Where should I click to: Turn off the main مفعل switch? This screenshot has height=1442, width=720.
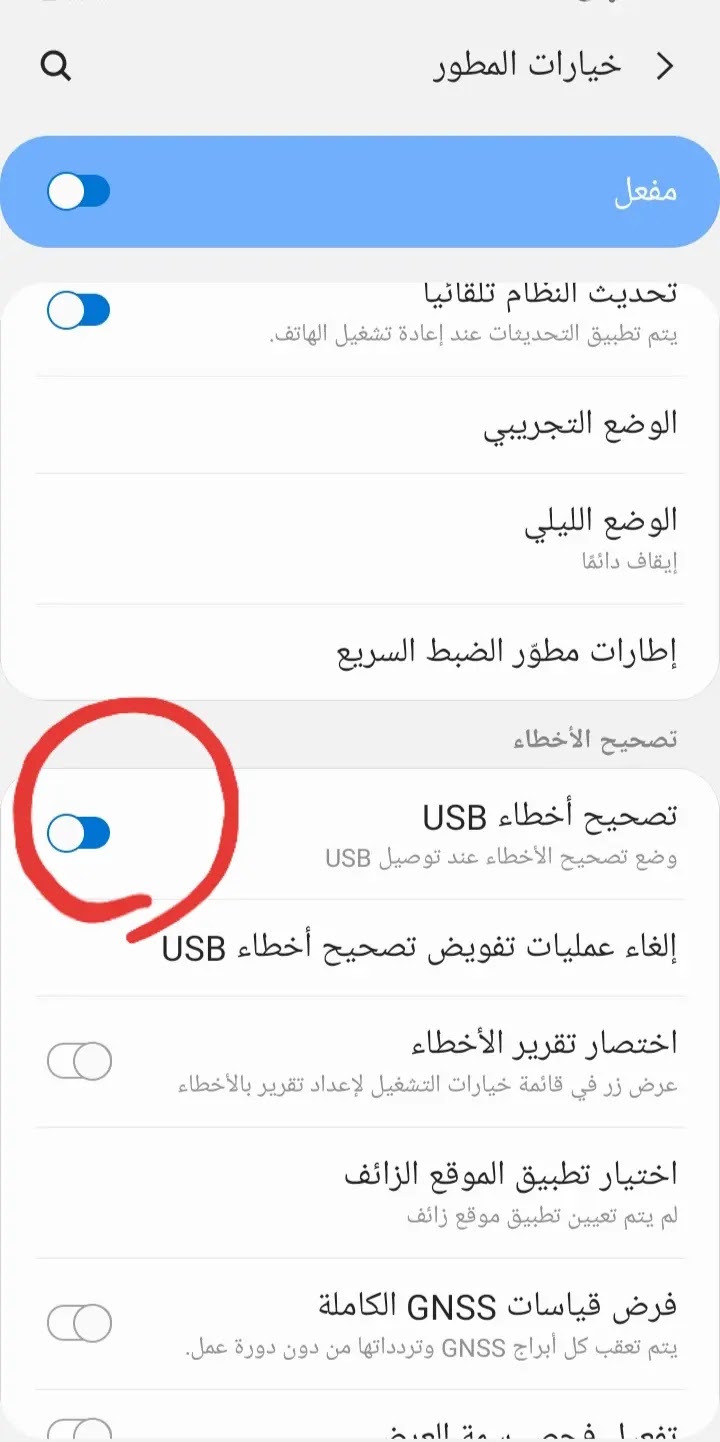coord(79,192)
